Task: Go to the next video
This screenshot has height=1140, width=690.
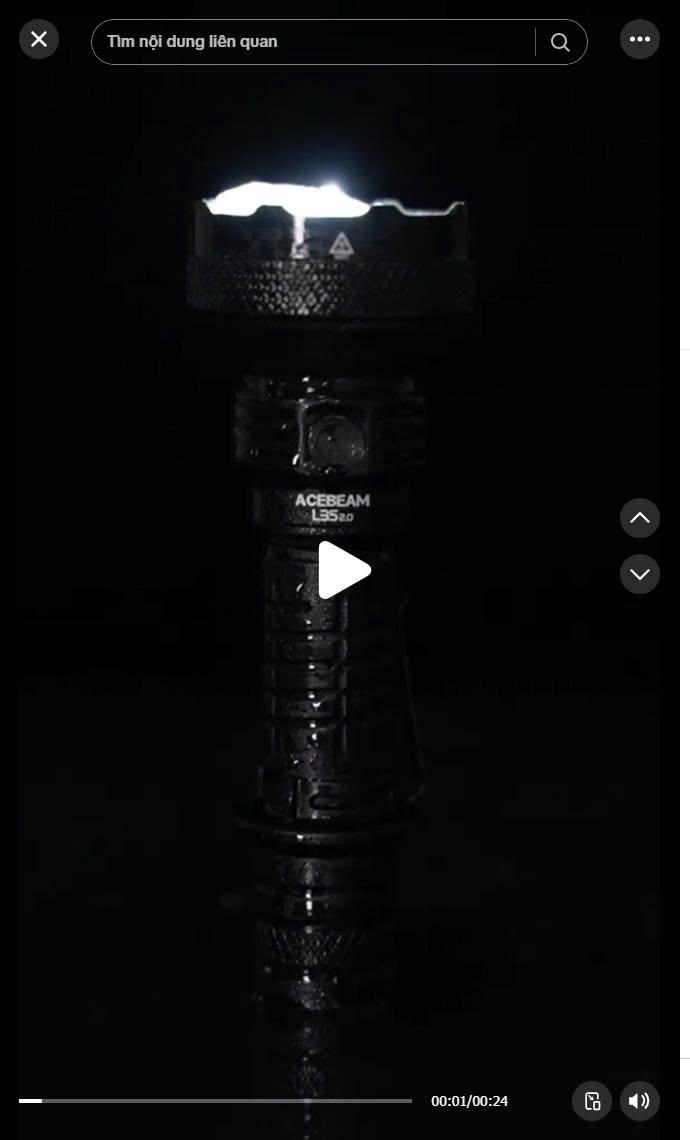Action: click(x=640, y=574)
